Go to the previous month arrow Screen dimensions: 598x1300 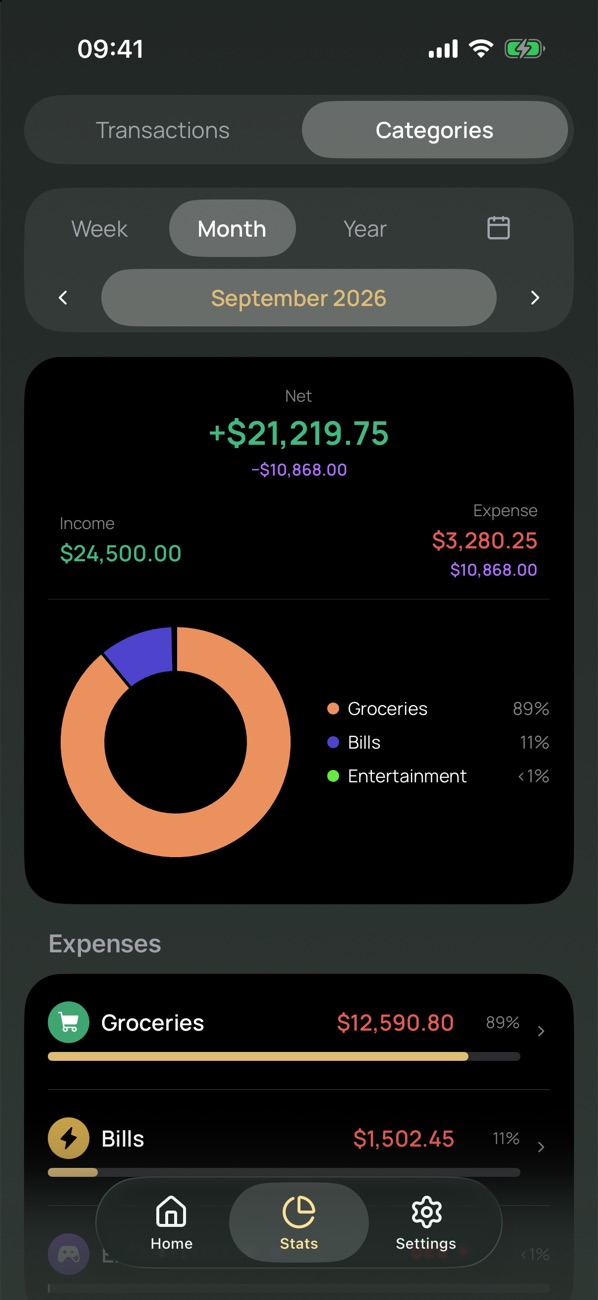(63, 298)
